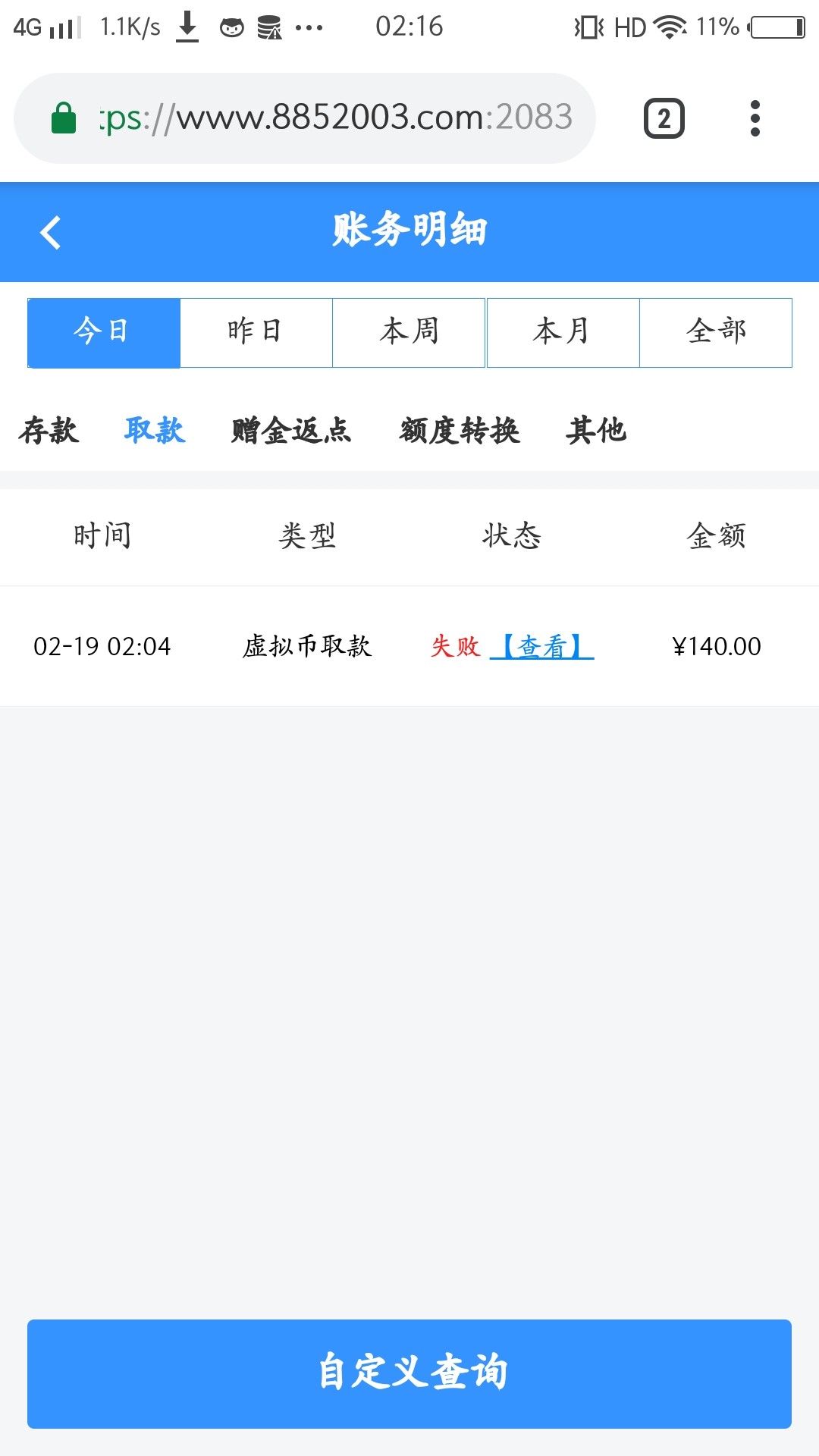Show records for 本月
Image resolution: width=819 pixels, height=1456 pixels.
coord(563,333)
